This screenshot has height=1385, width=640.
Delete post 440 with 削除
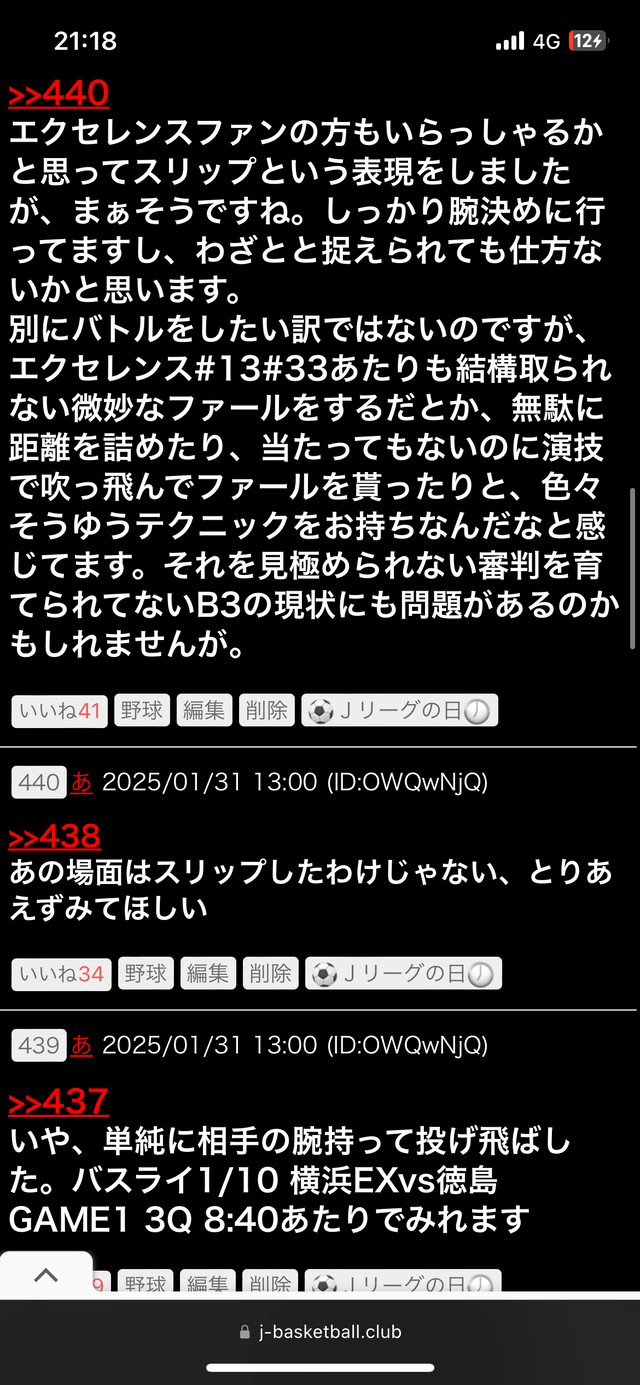pyautogui.click(x=271, y=973)
